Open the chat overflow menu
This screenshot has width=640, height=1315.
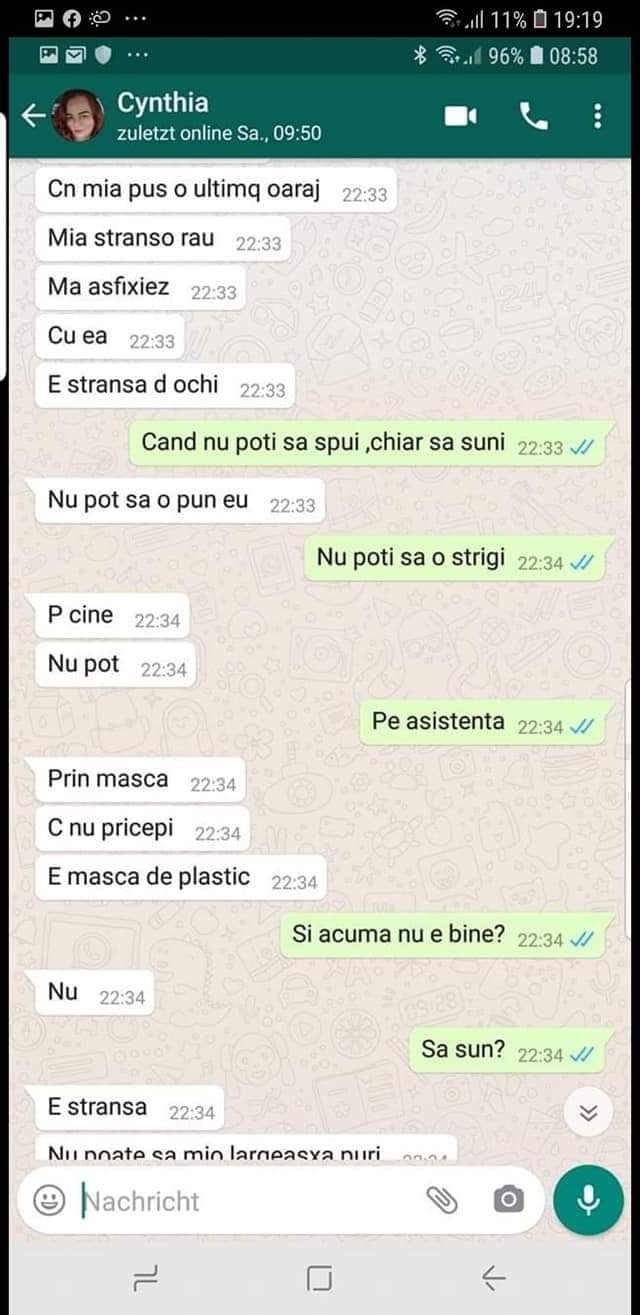click(597, 117)
